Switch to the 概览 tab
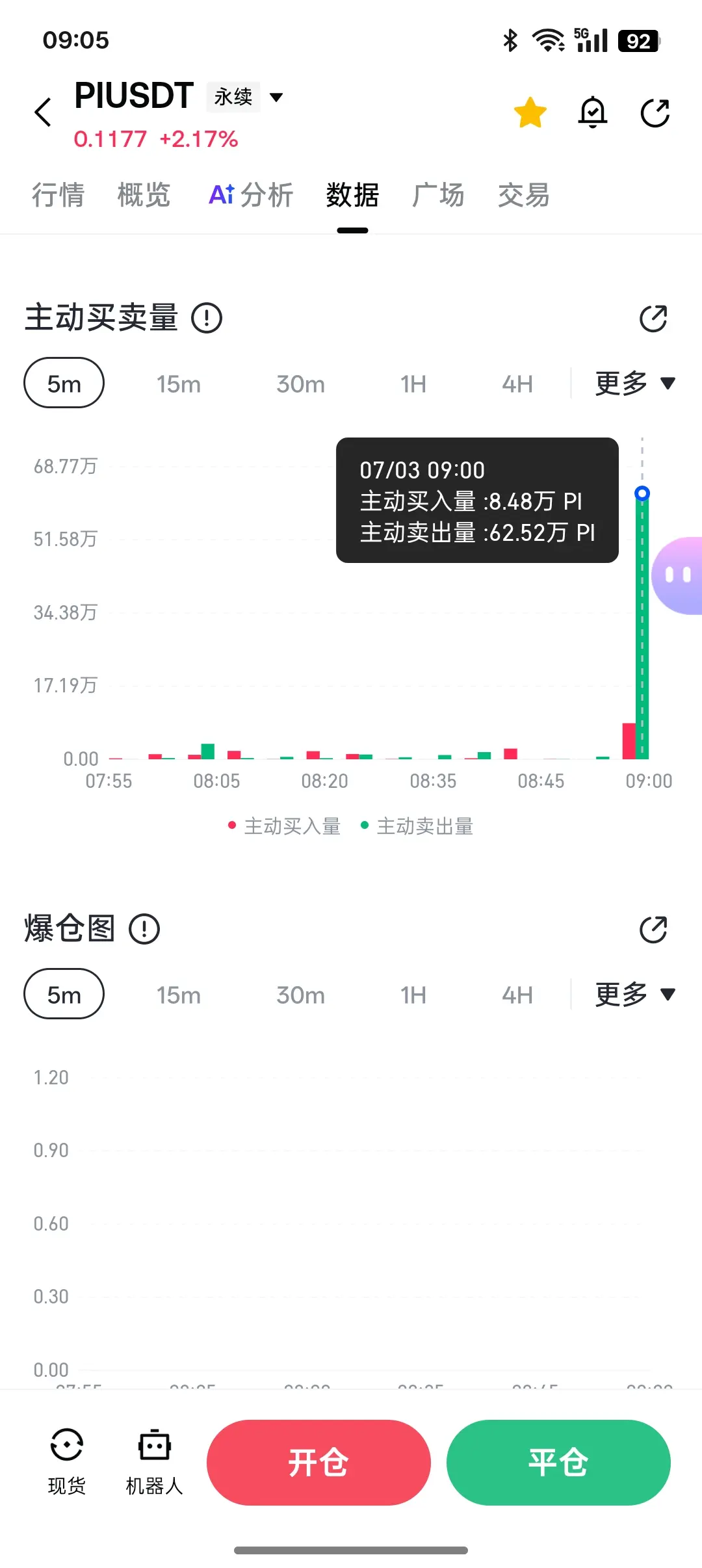Image resolution: width=702 pixels, height=1568 pixels. pyautogui.click(x=144, y=195)
